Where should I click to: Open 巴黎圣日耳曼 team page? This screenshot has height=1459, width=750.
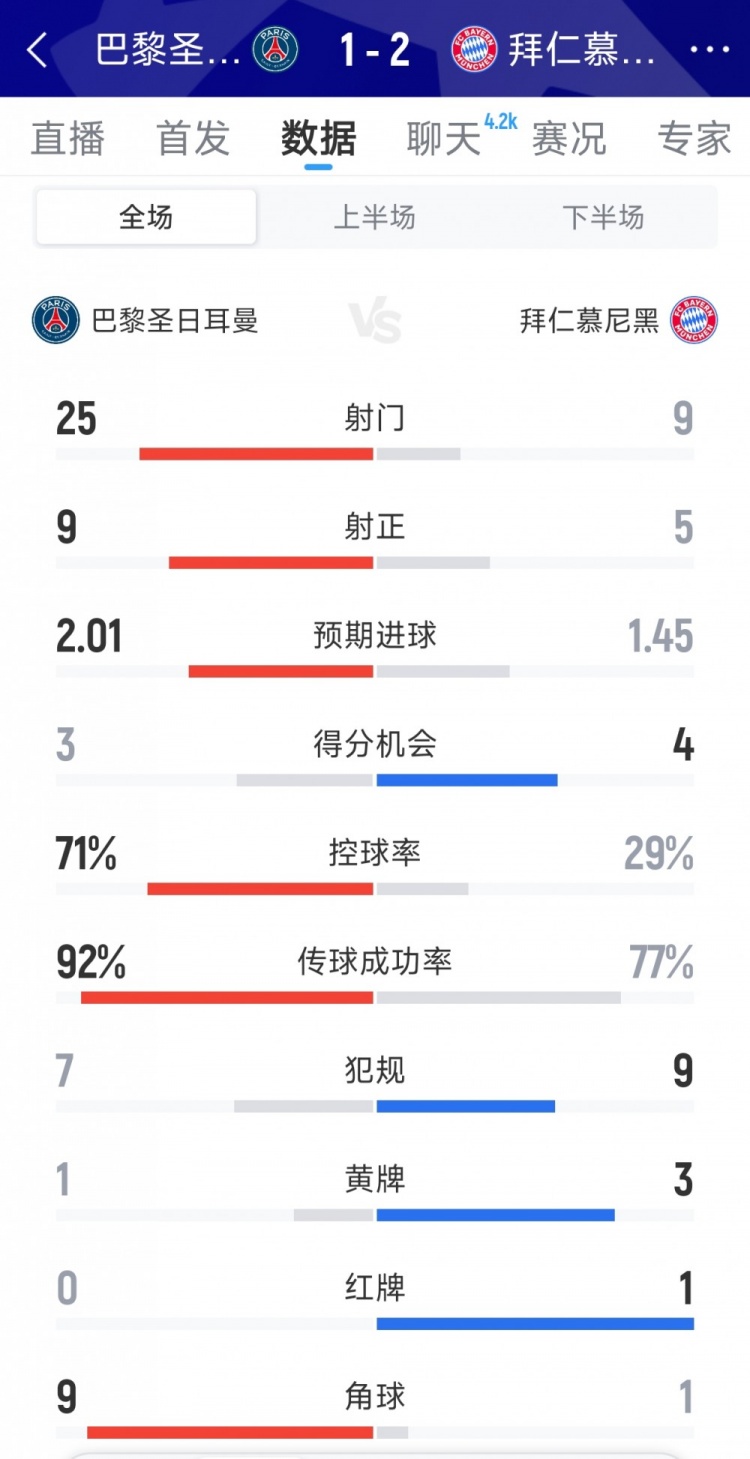146,320
